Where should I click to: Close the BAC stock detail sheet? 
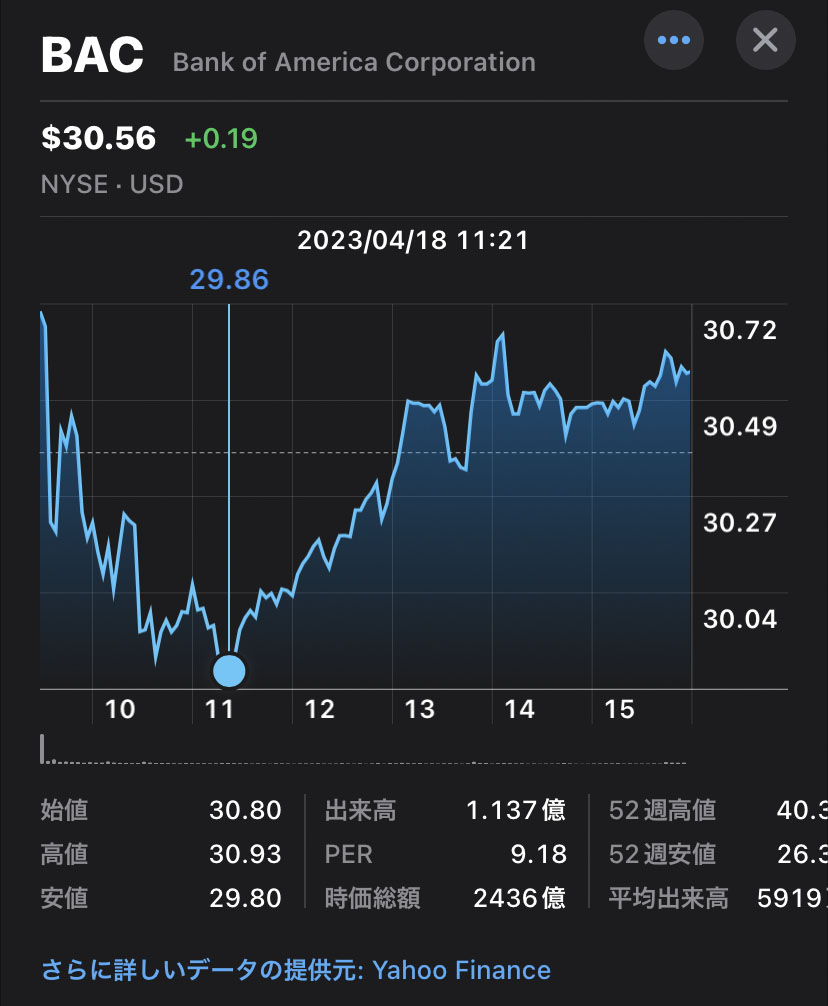tap(765, 41)
